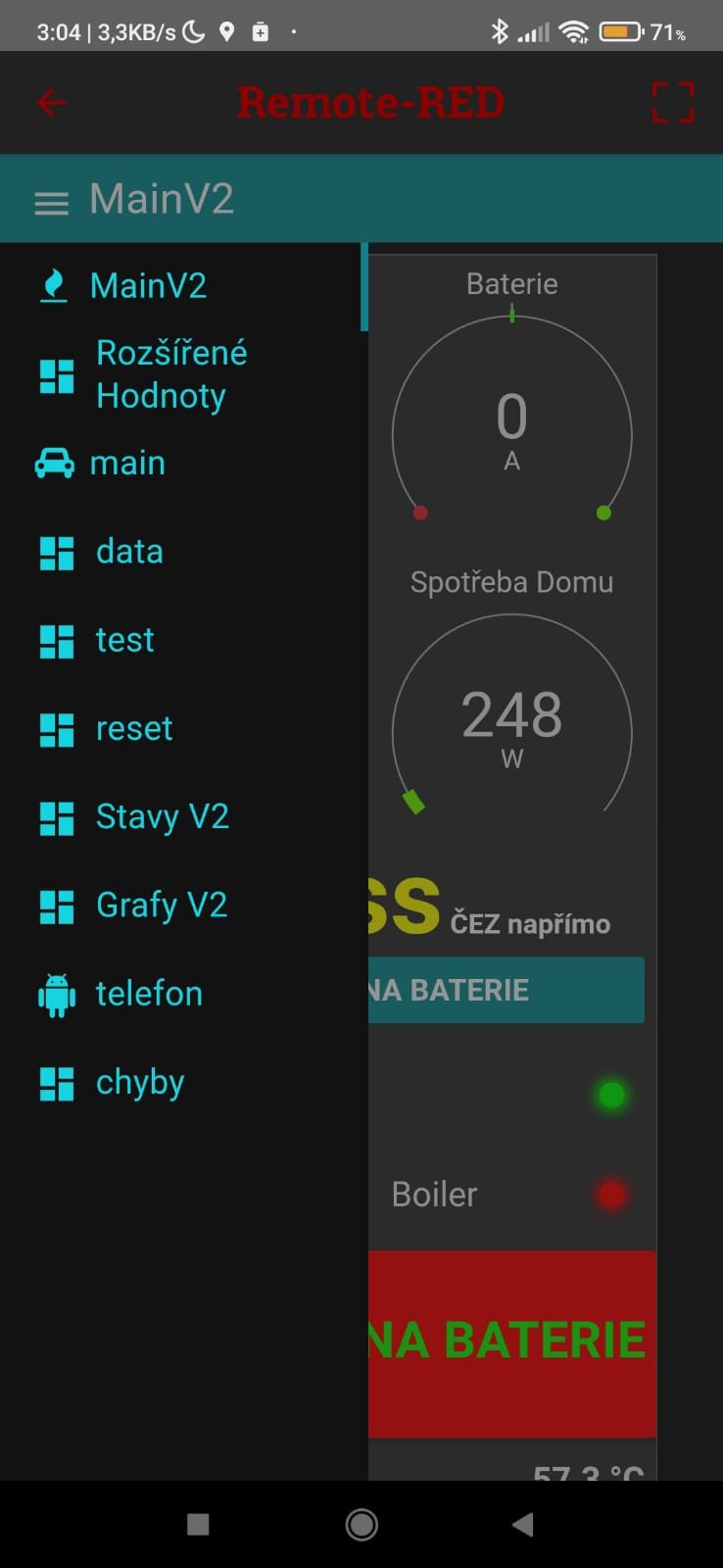
Task: Show the Stavy V2 tab
Action: pyautogui.click(x=162, y=816)
